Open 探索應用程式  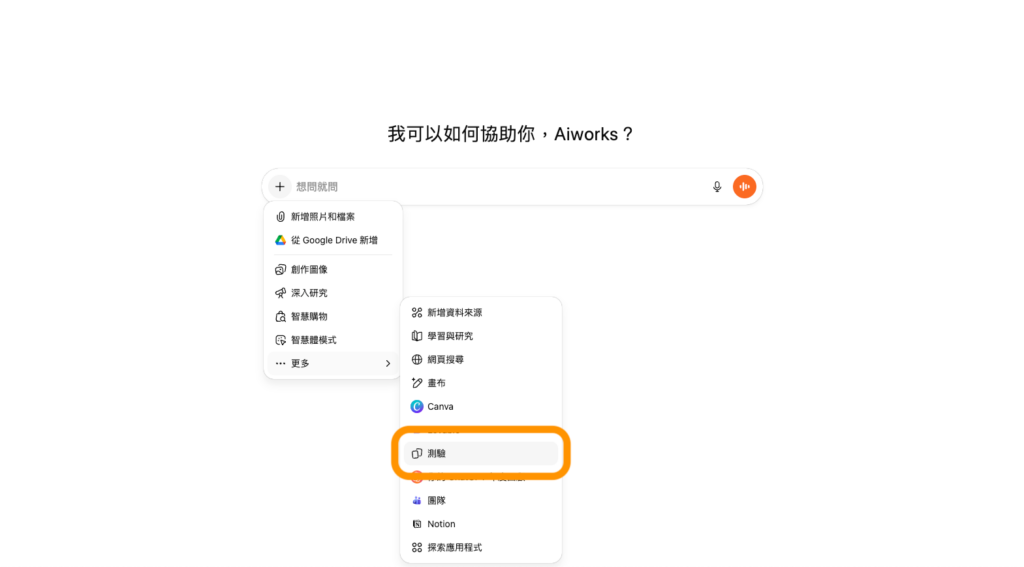coord(454,547)
